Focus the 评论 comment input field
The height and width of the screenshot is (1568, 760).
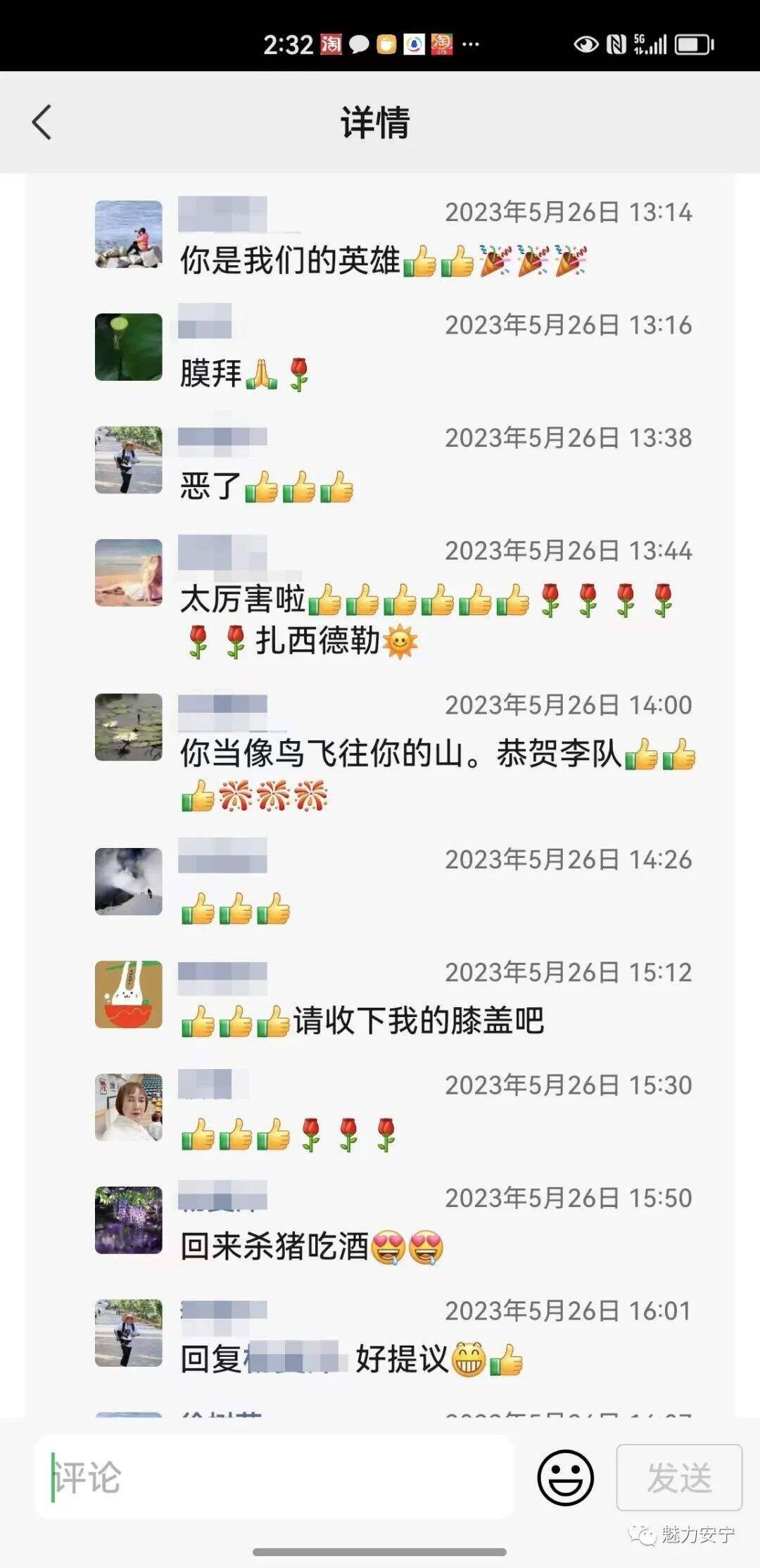pos(274,1477)
